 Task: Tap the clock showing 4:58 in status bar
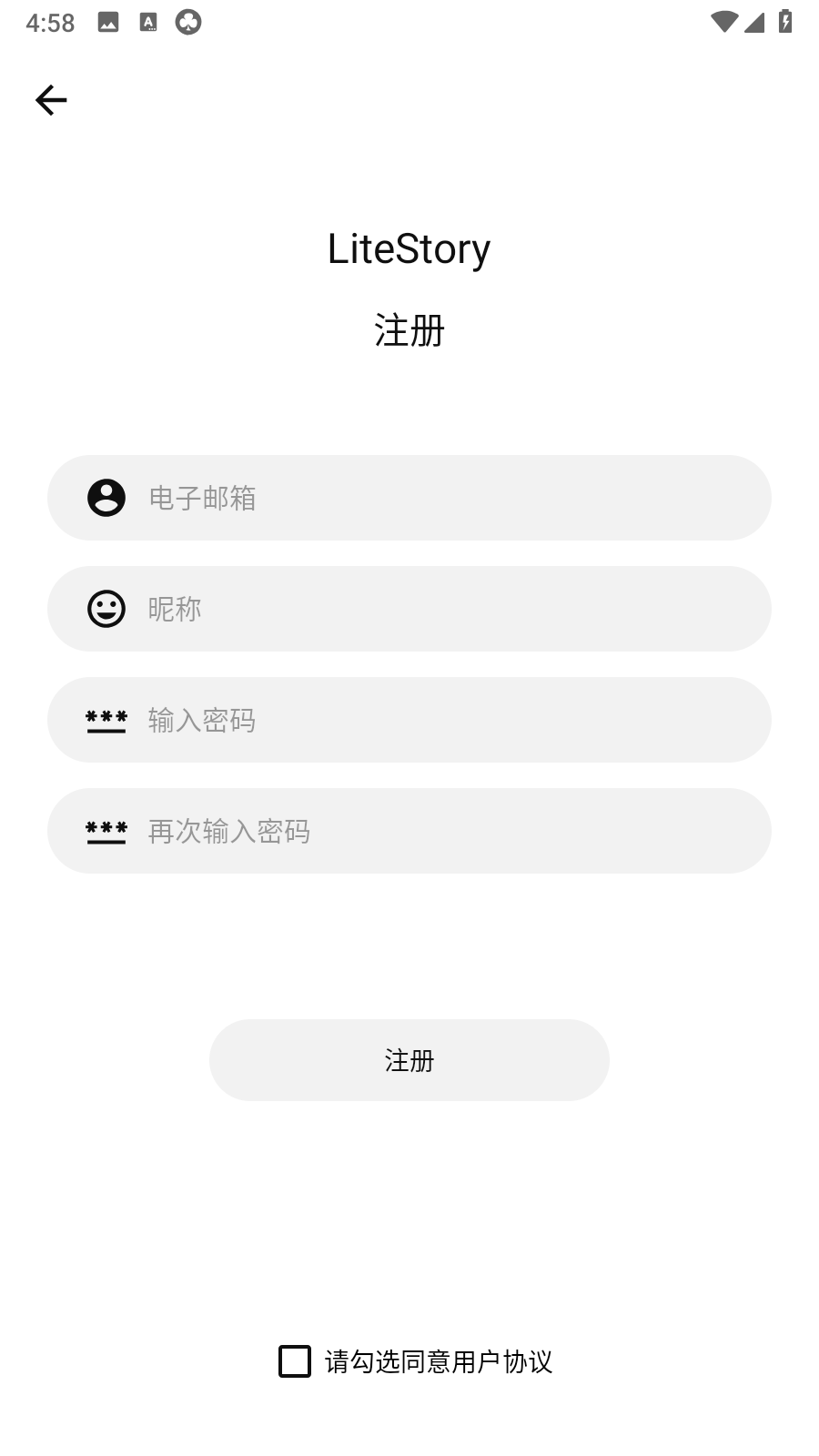pyautogui.click(x=52, y=21)
